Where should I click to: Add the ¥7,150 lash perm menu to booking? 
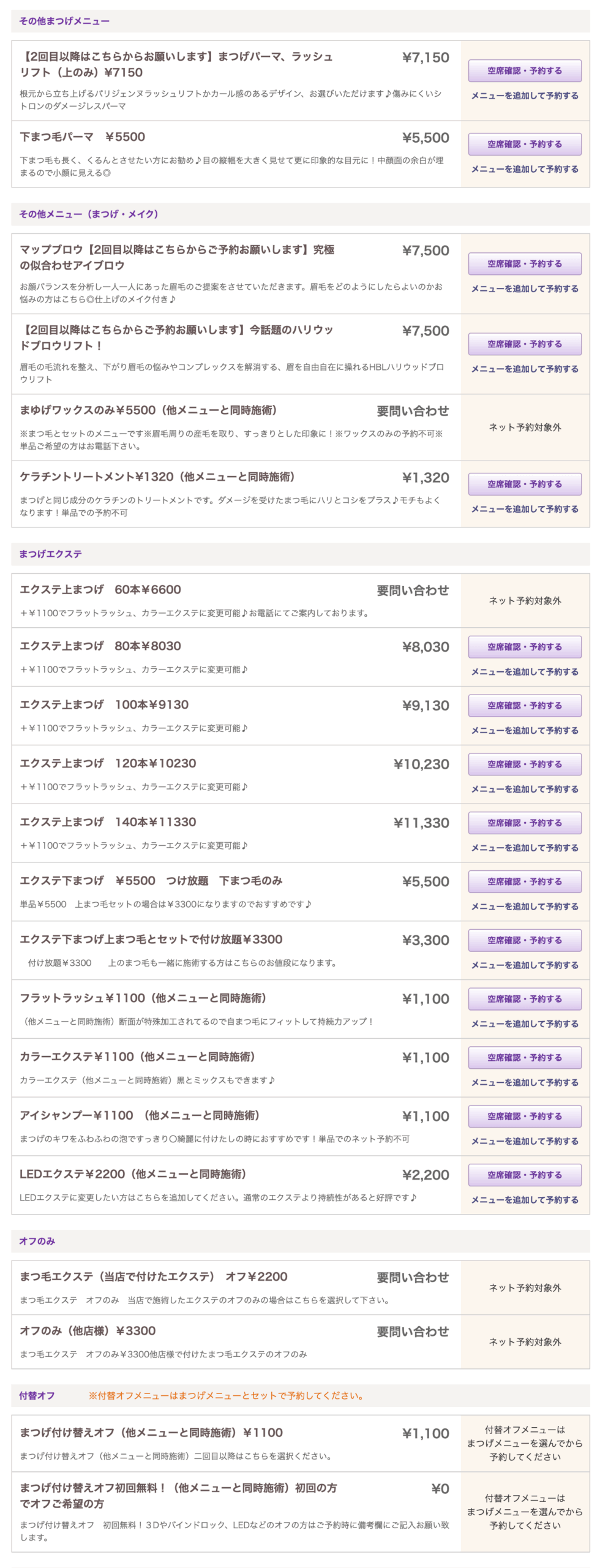click(x=525, y=96)
